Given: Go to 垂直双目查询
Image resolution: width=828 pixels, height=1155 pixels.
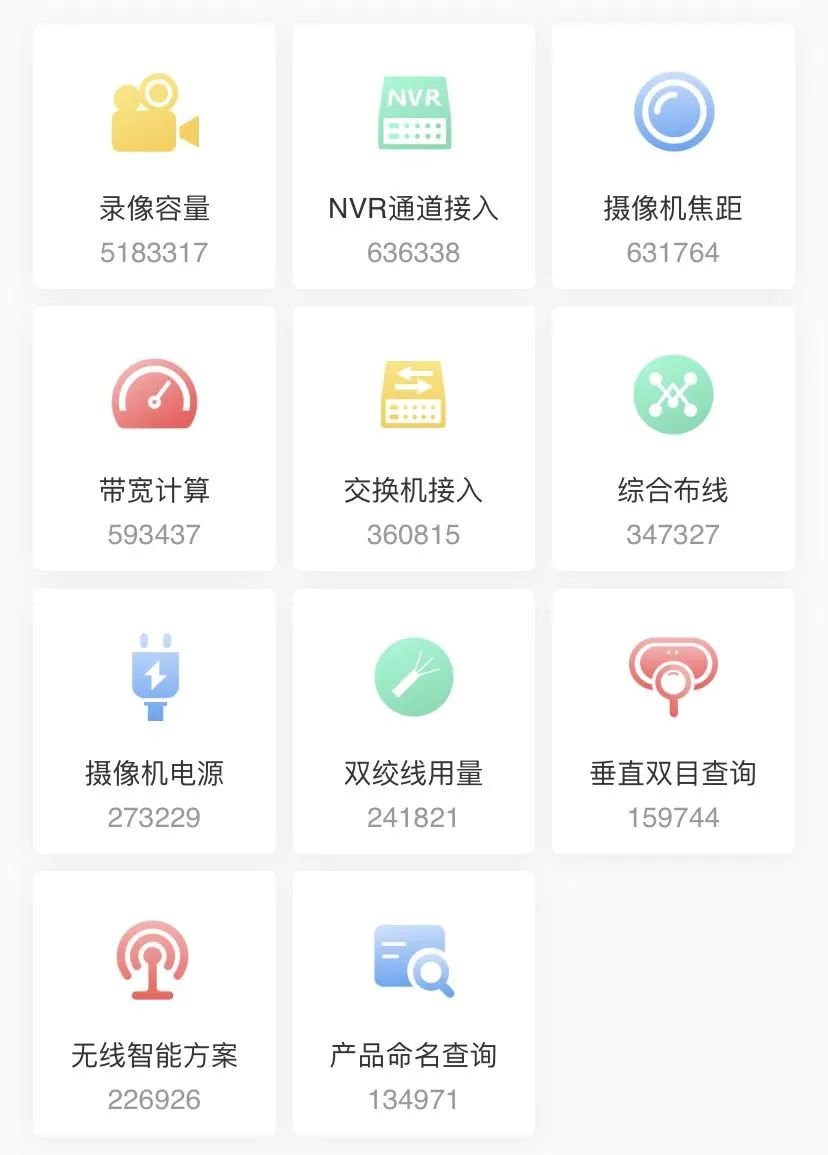Looking at the screenshot, I should click(673, 721).
